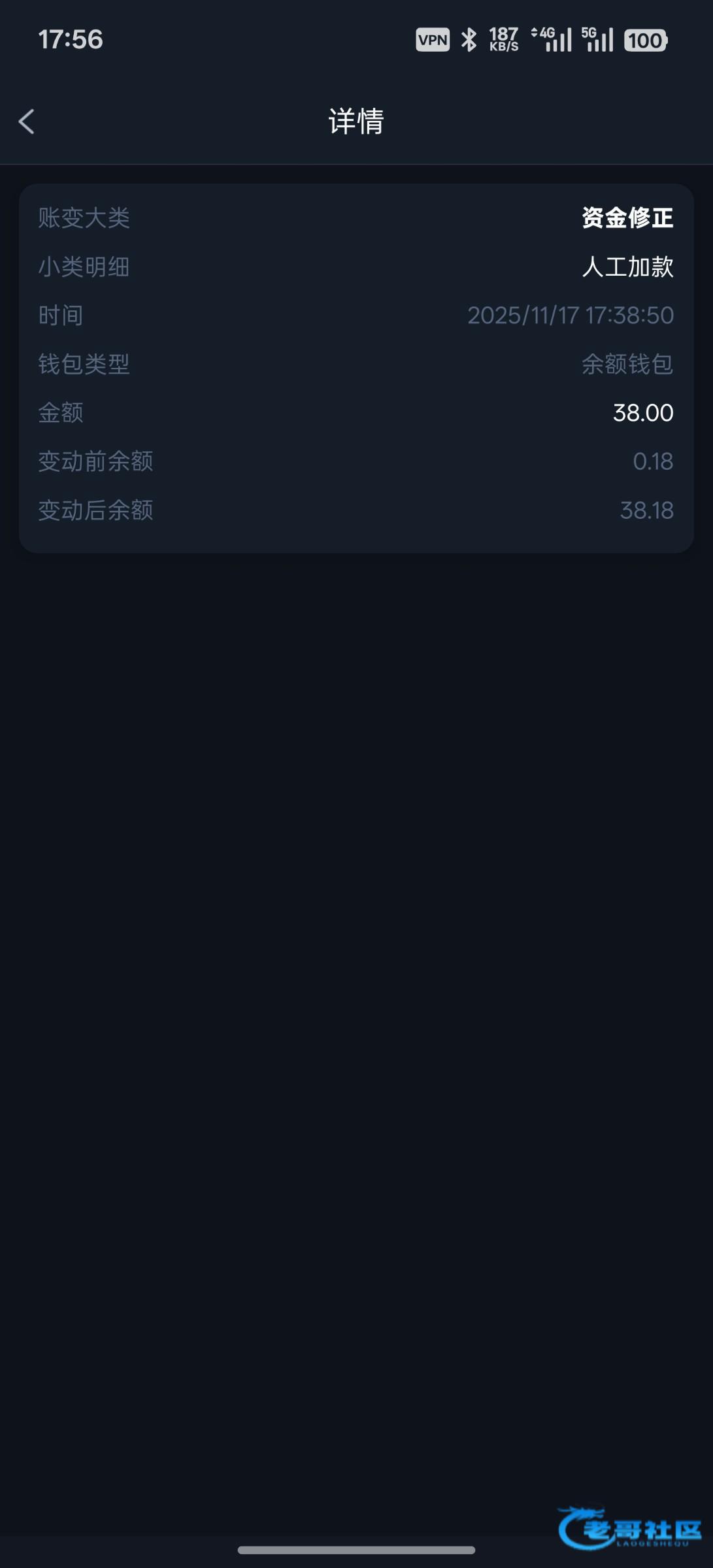This screenshot has height=1568, width=713.
Task: Go back from the 详情 page
Action: (27, 122)
